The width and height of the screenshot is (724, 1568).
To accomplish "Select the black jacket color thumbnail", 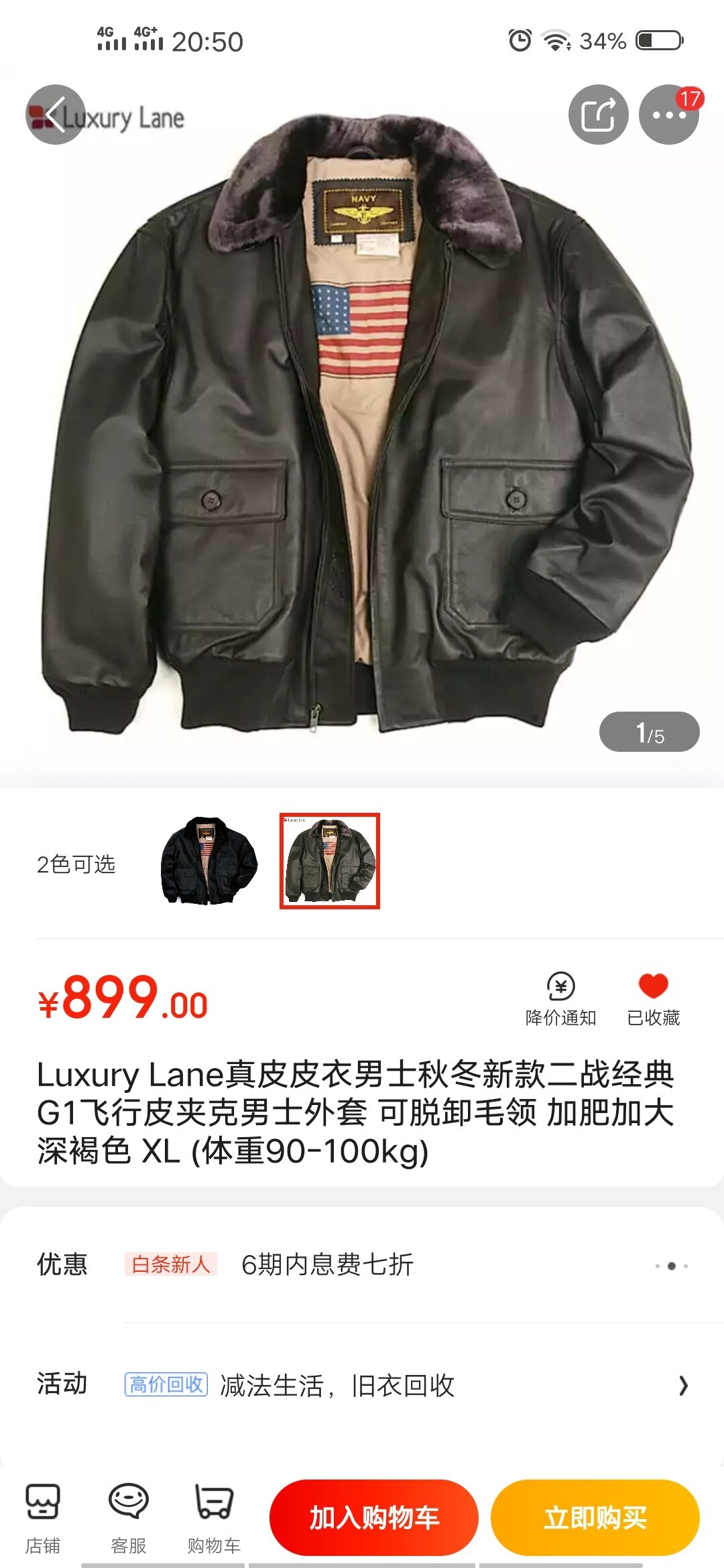I will click(x=208, y=861).
